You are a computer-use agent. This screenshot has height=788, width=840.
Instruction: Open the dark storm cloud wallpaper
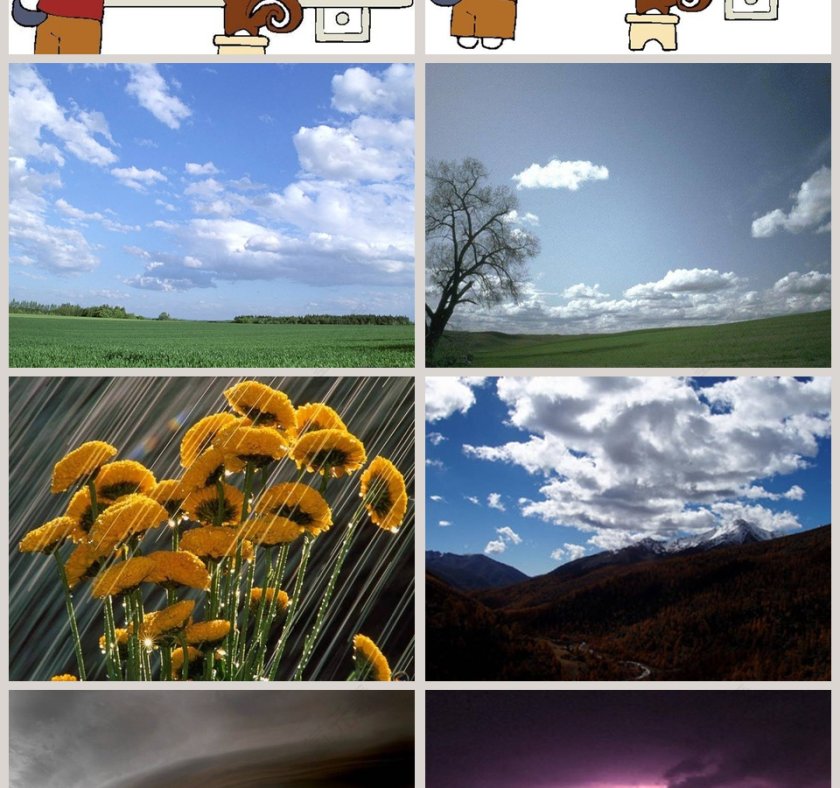click(x=211, y=740)
